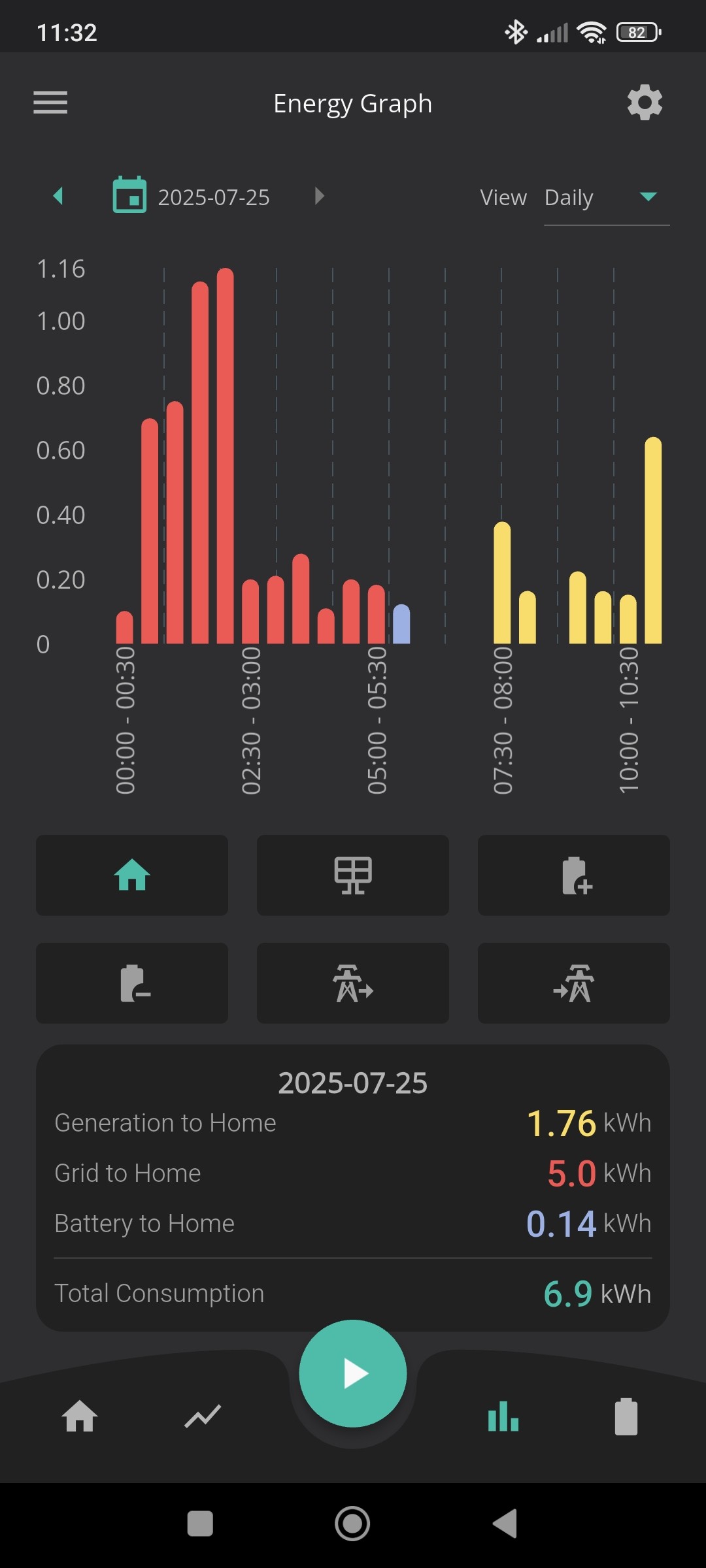706x1568 pixels.
Task: Select the battery charge tile
Action: click(574, 875)
